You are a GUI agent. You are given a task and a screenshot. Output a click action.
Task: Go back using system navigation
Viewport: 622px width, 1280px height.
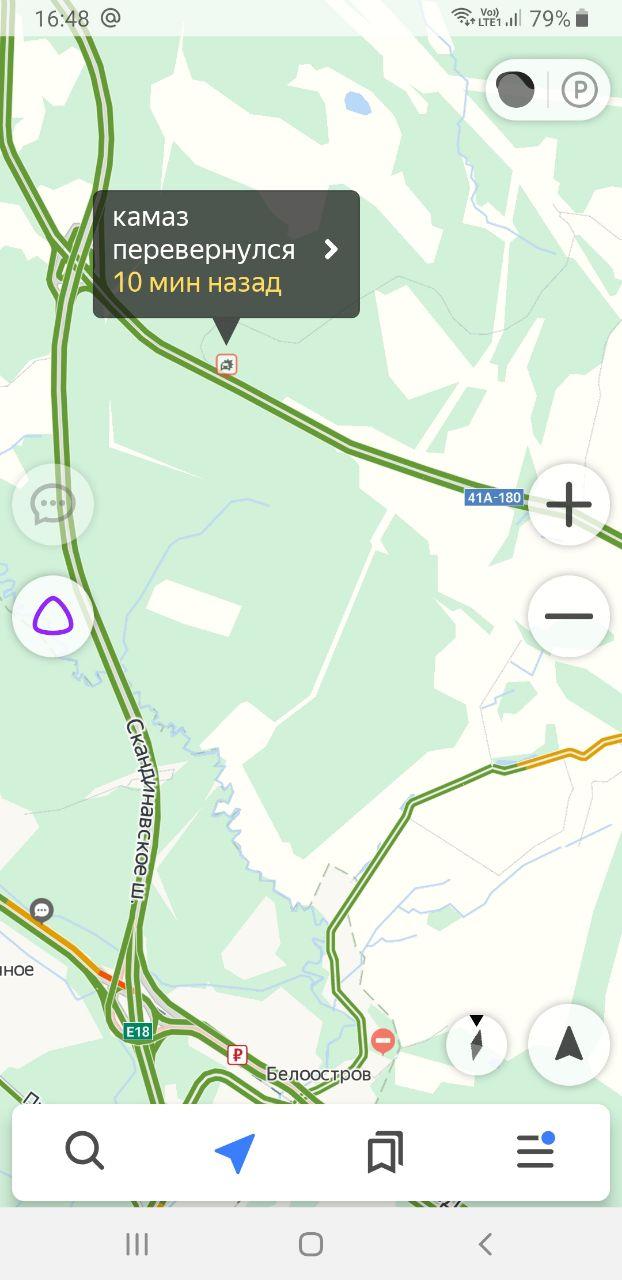coord(485,1244)
